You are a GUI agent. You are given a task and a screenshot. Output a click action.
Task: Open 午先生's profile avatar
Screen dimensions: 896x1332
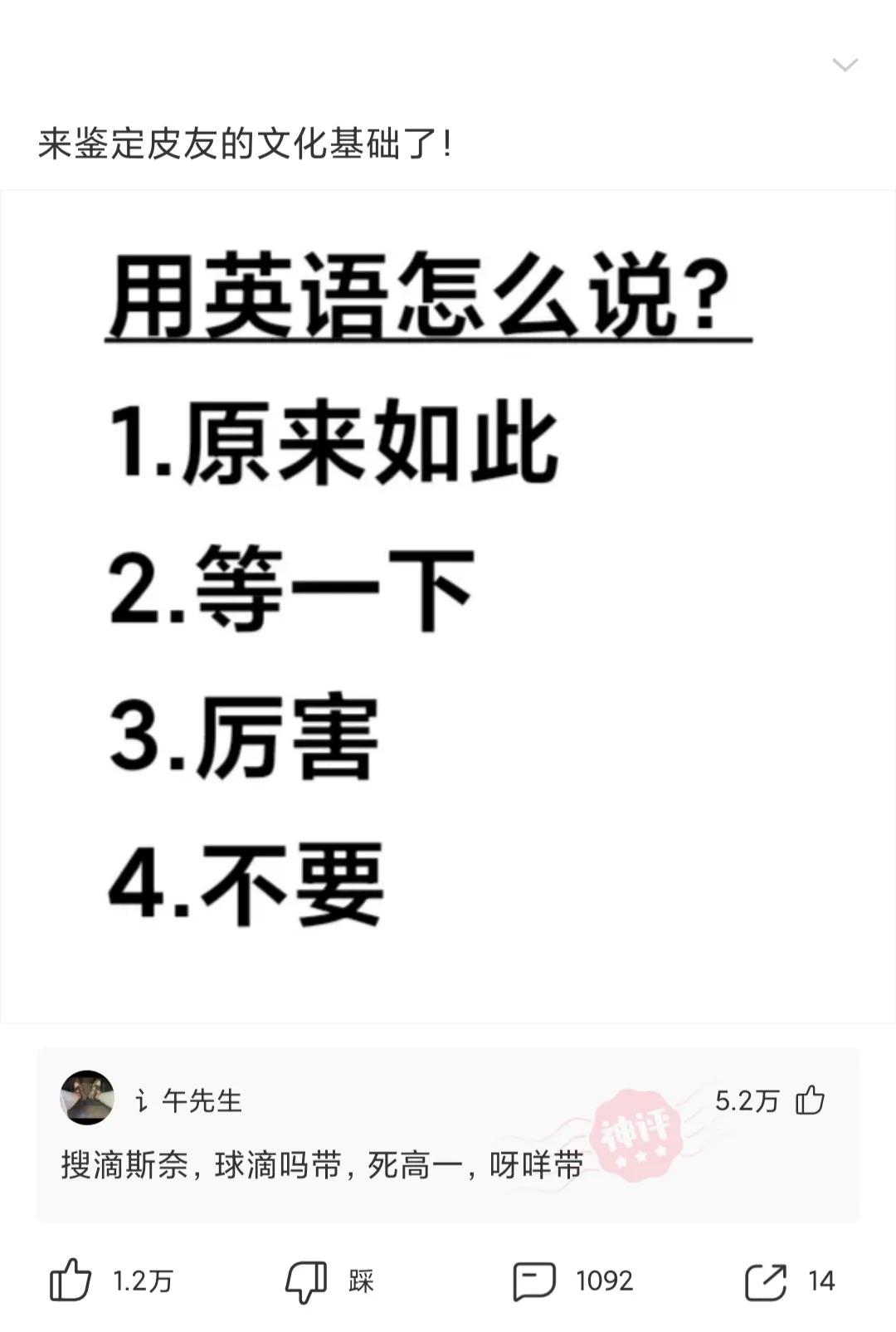click(x=86, y=1097)
